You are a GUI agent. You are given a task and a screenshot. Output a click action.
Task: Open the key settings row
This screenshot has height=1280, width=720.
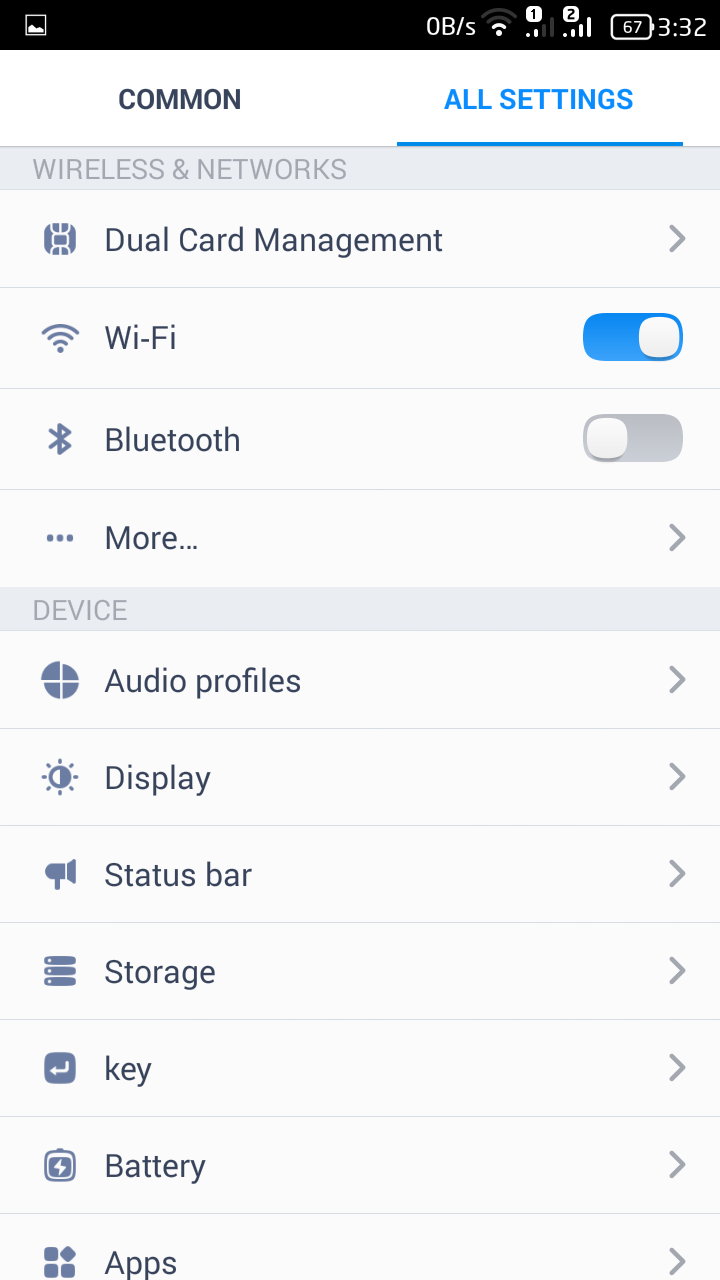coord(360,1068)
